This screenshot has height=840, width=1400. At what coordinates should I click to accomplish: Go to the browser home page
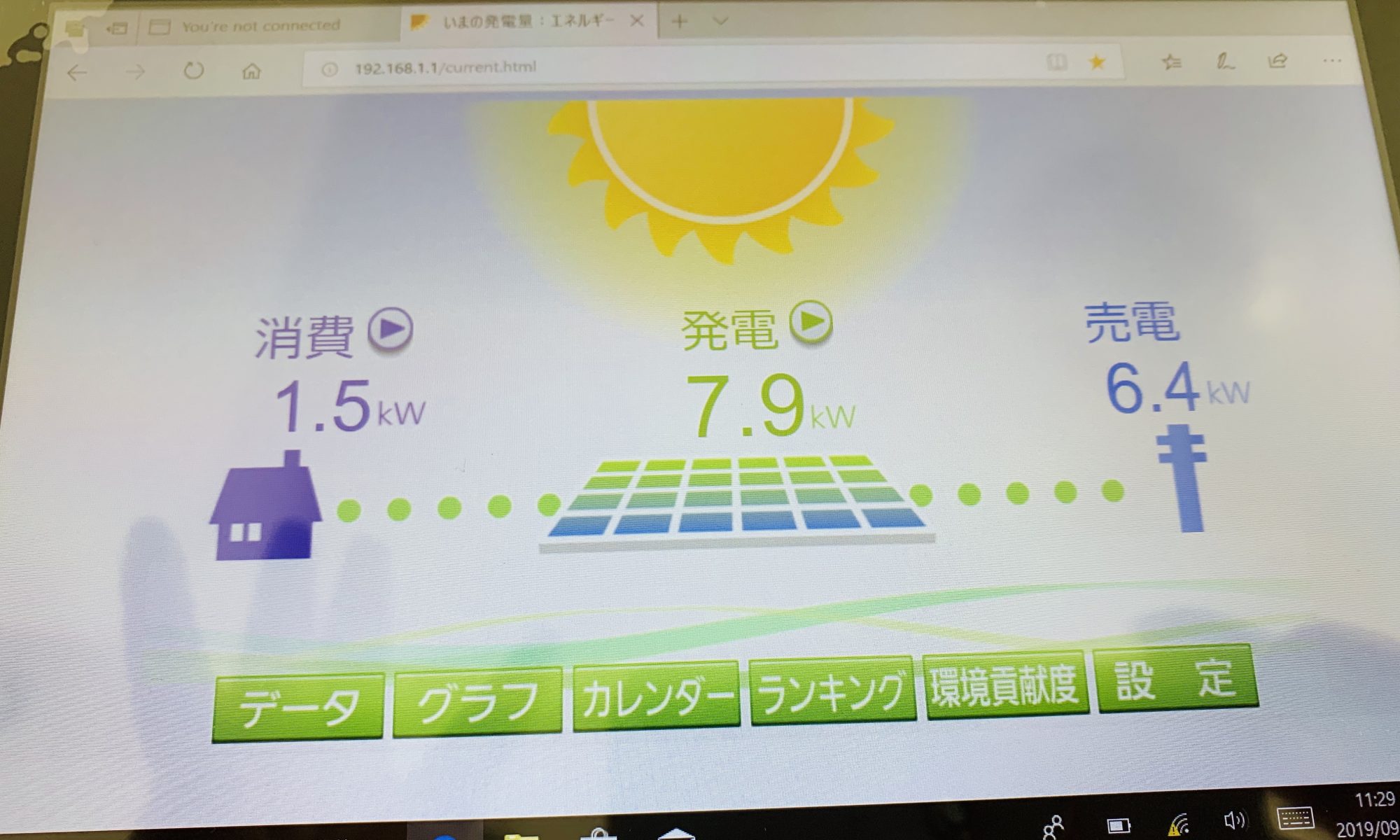tap(251, 71)
